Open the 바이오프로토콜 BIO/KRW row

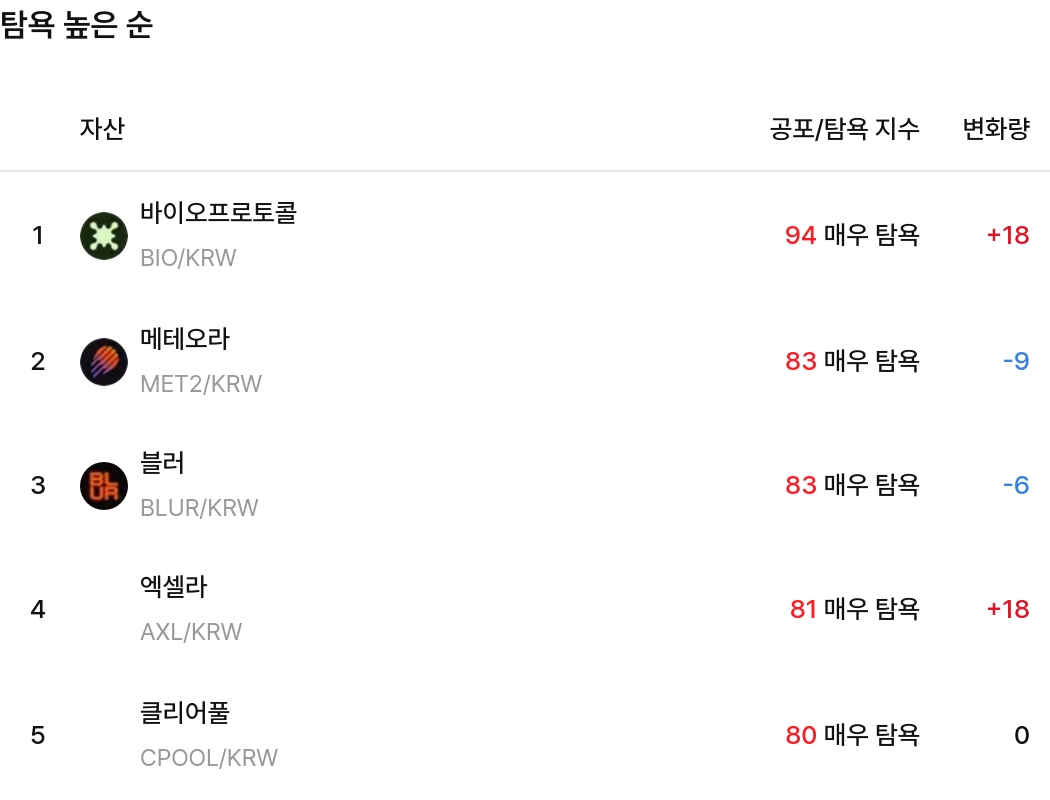pyautogui.click(x=218, y=235)
